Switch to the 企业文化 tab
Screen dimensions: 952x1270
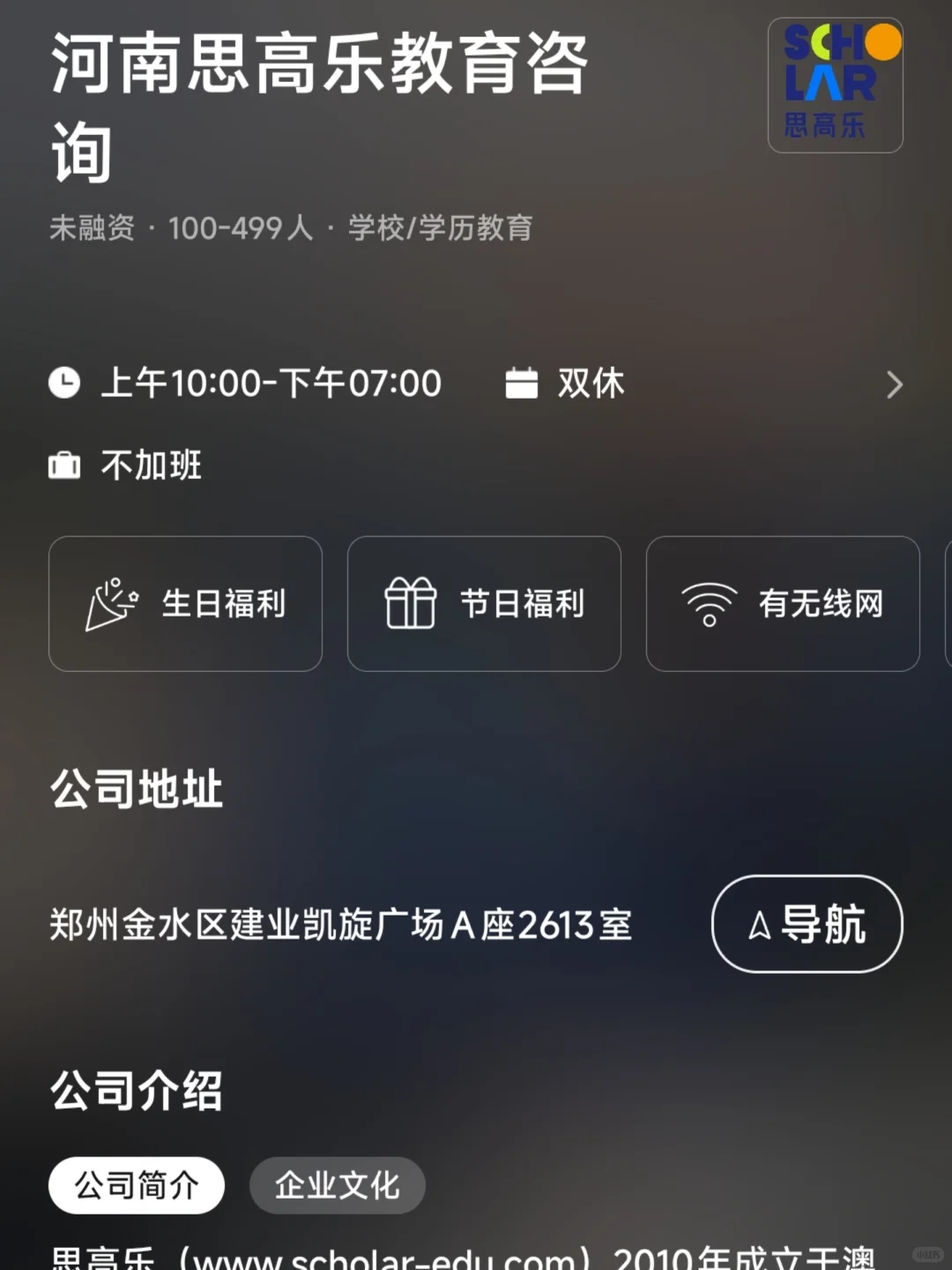(337, 1185)
